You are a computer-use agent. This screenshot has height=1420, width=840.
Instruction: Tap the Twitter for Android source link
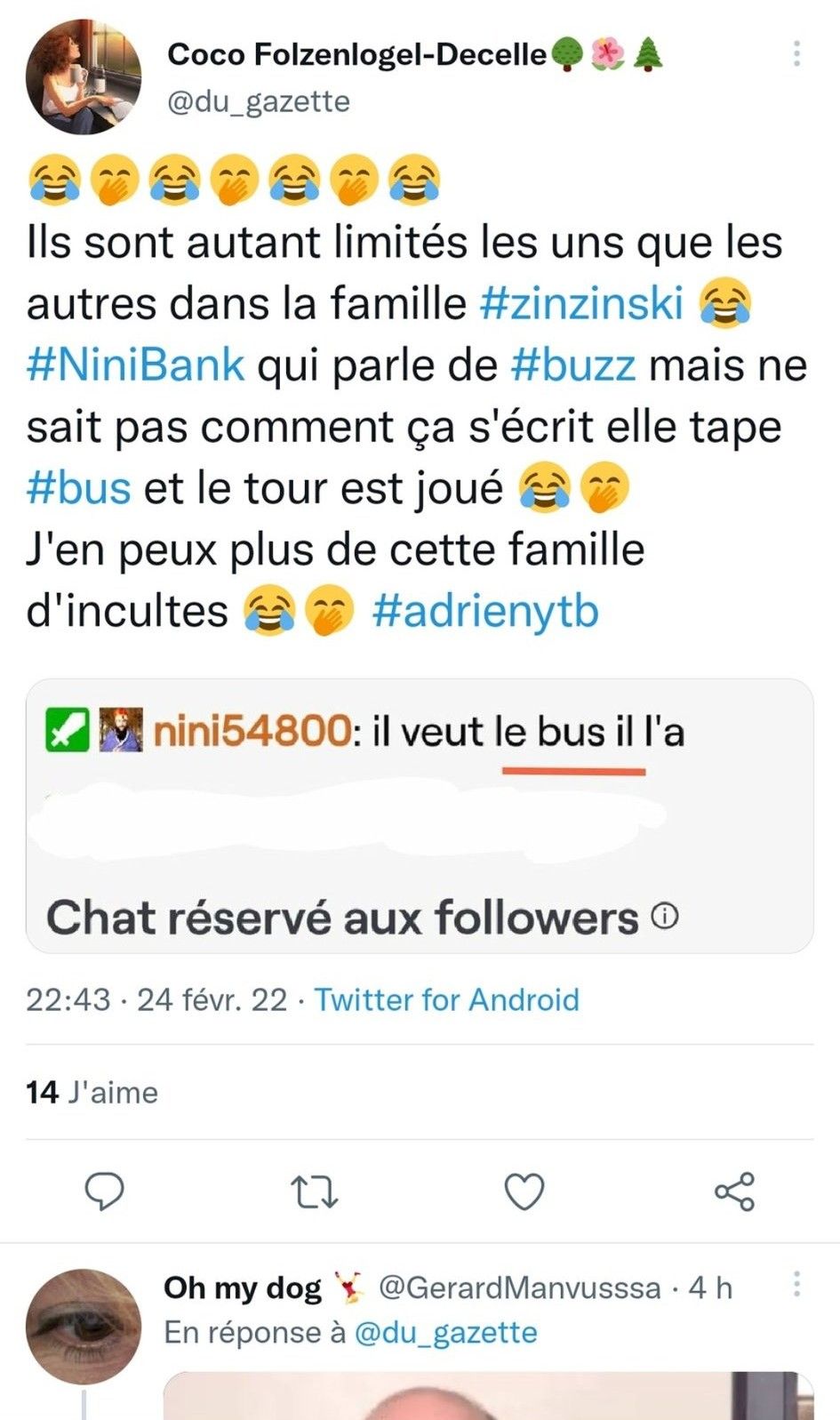click(446, 999)
